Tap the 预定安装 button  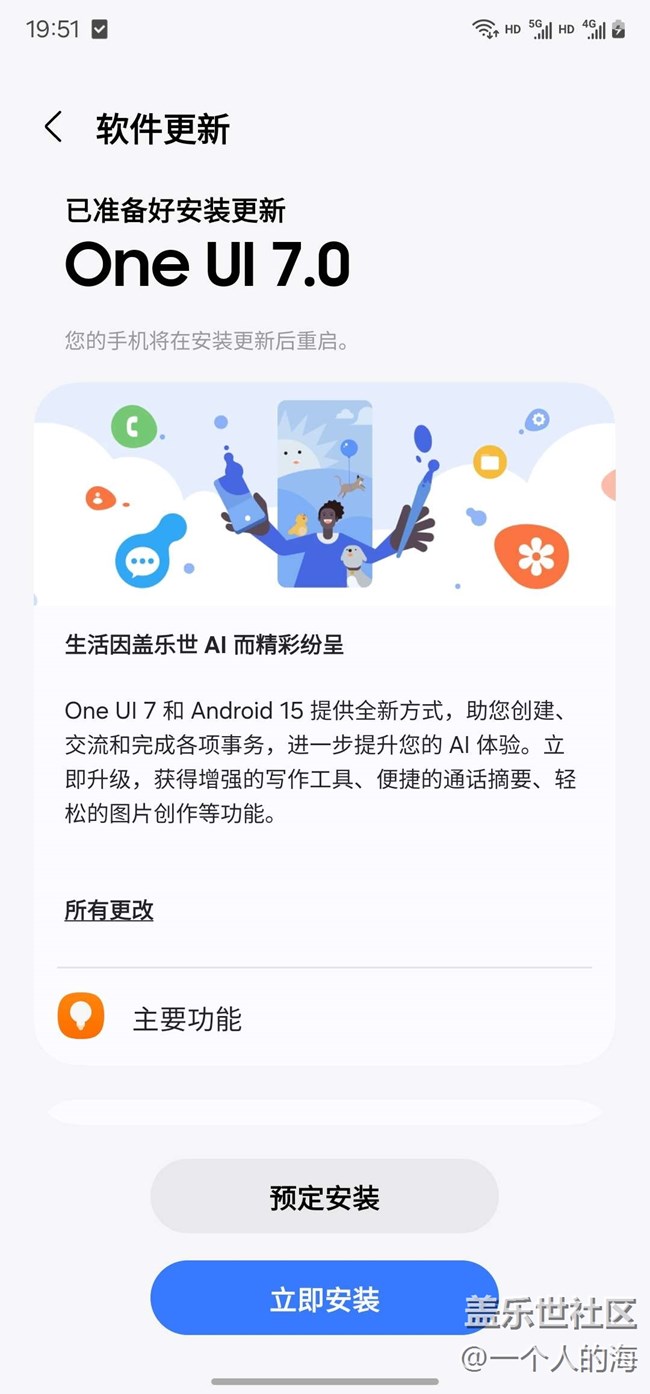coord(324,1197)
